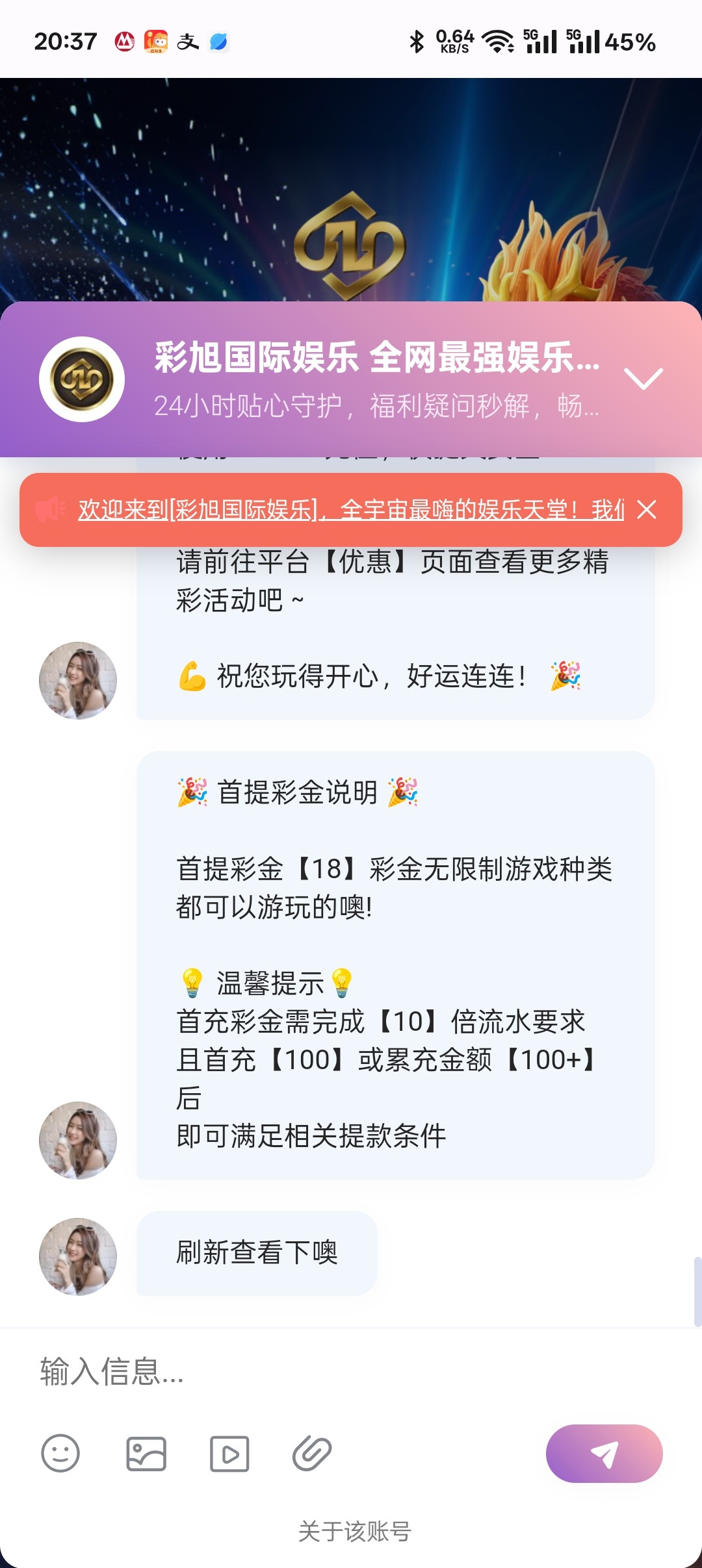Open the emoji picker

[x=60, y=1454]
